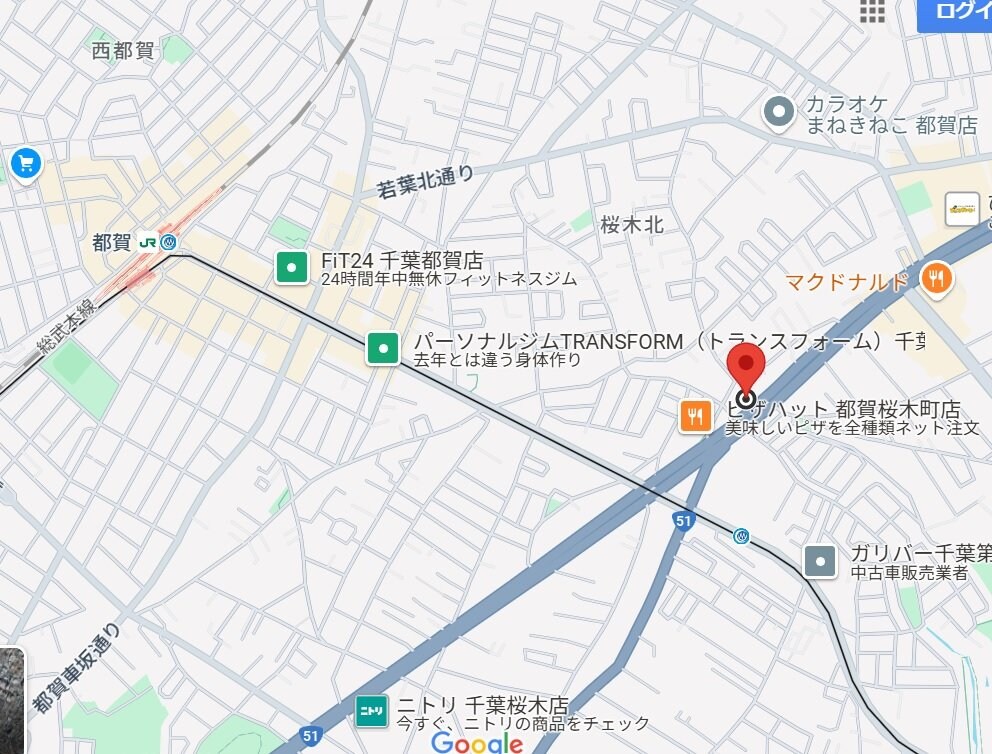Open the ニトリ 千葉桜木店 store marker

[371, 711]
